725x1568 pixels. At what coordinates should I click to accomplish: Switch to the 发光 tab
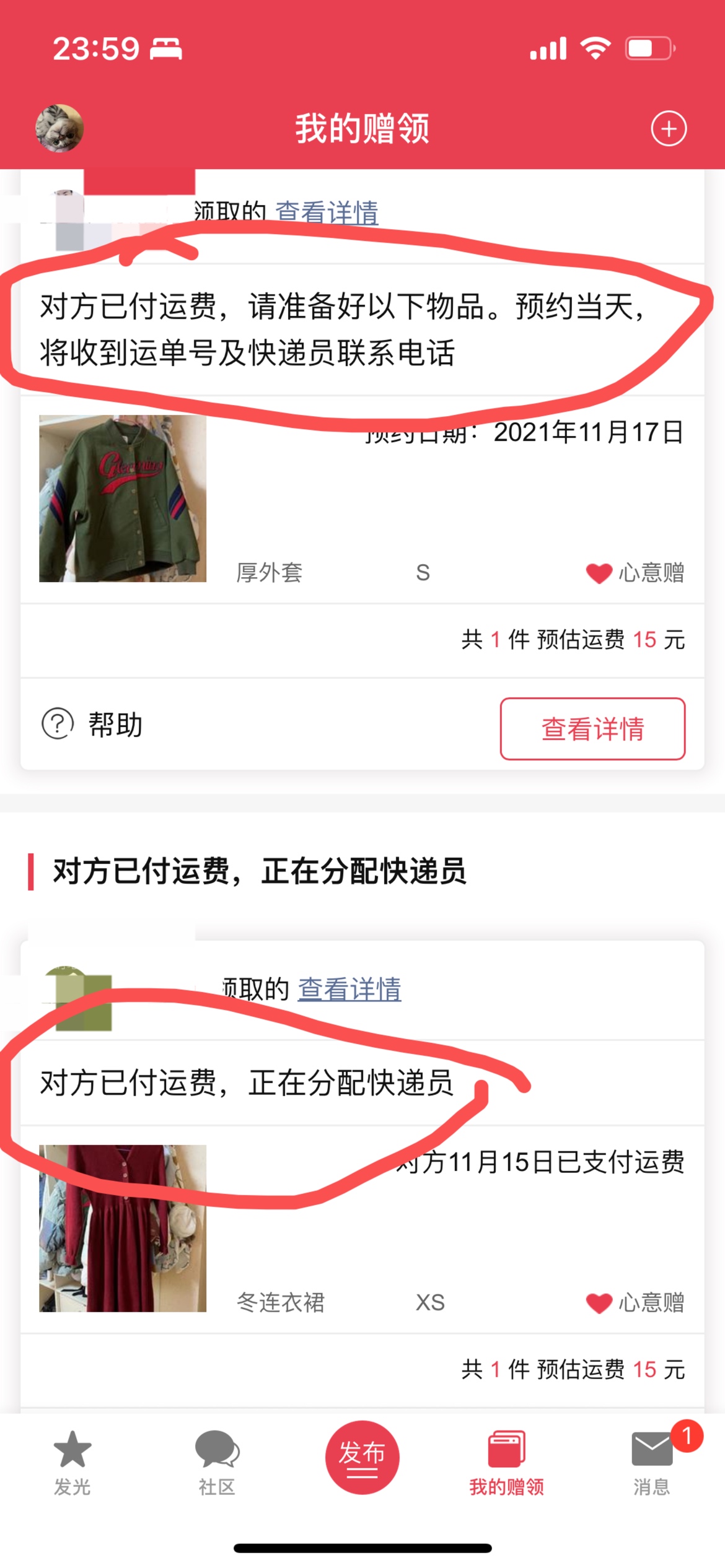[72, 1463]
